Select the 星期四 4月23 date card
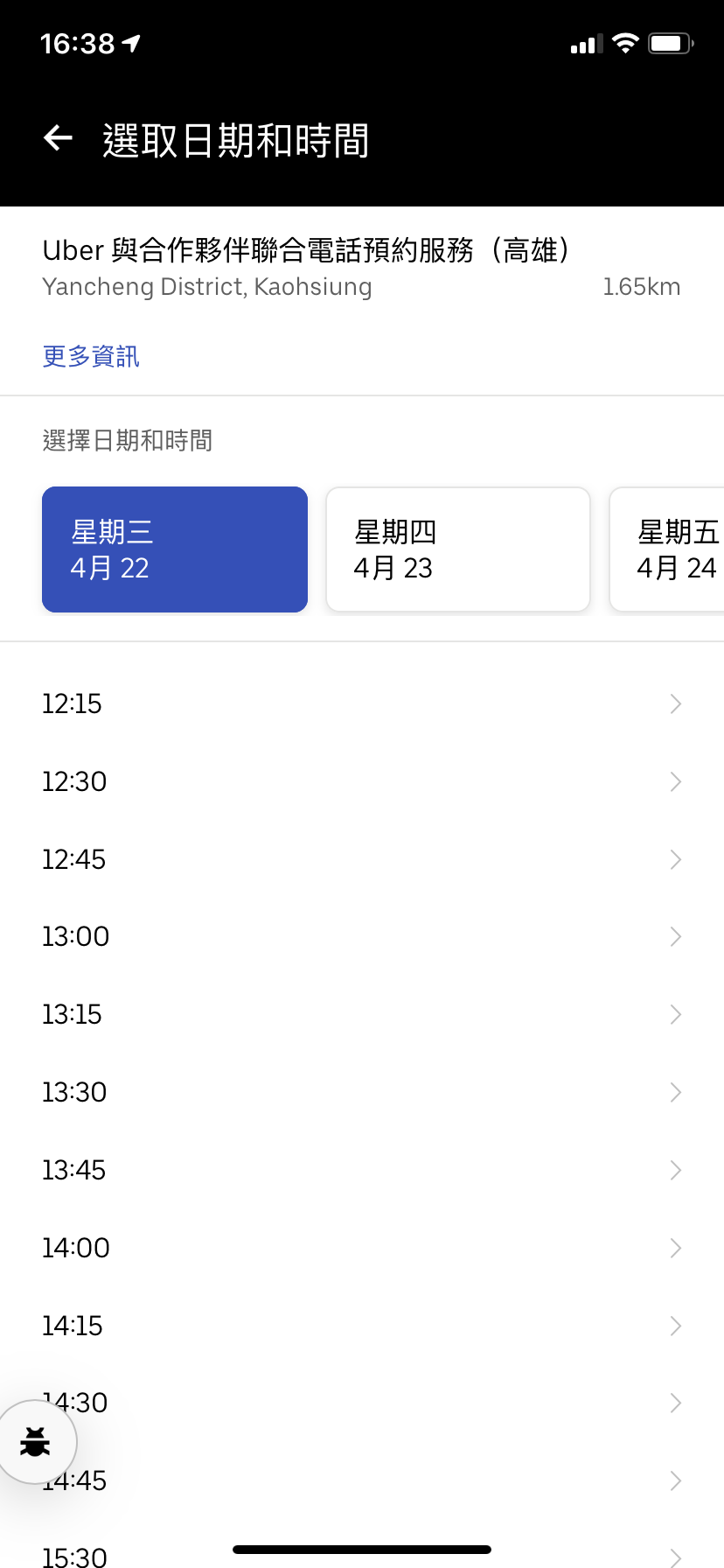724x1568 pixels. [x=457, y=549]
